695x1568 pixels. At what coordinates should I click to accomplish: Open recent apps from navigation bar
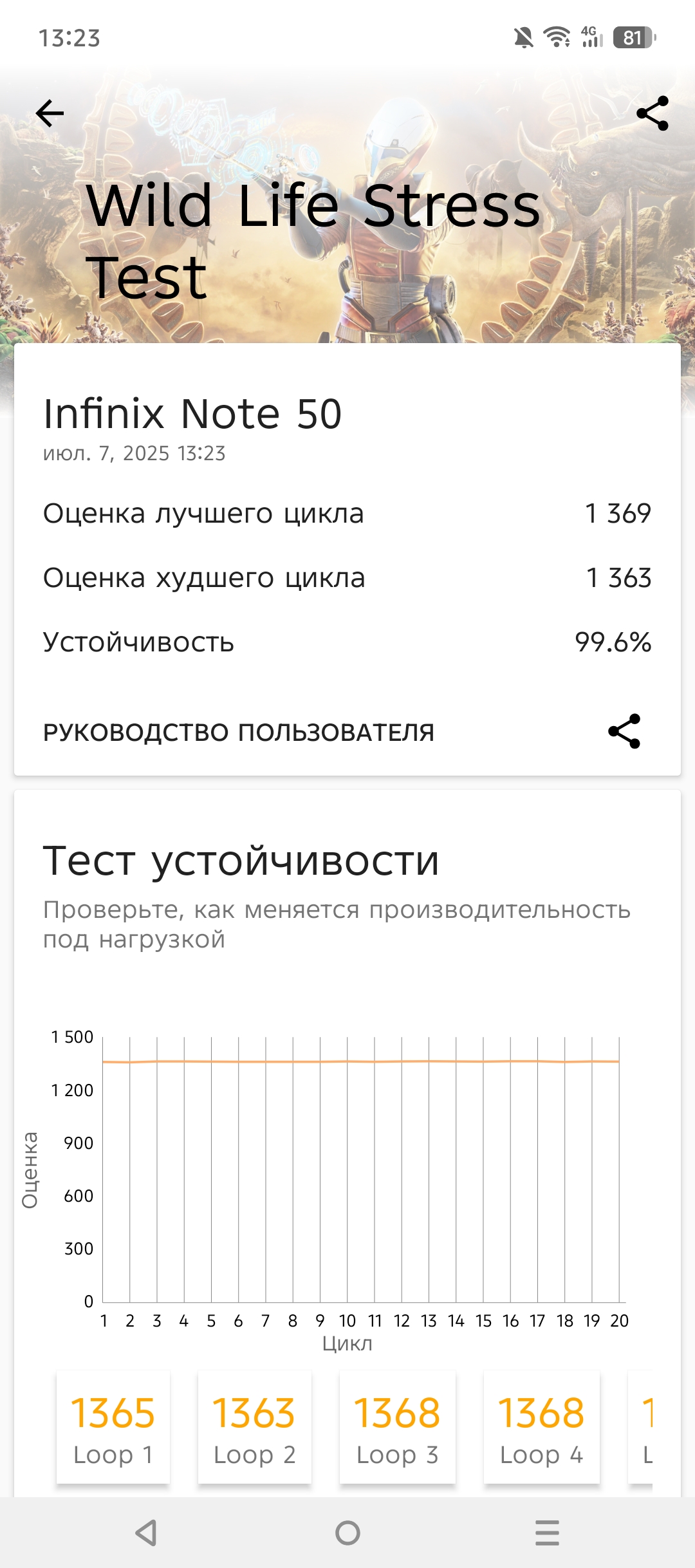tap(547, 1533)
